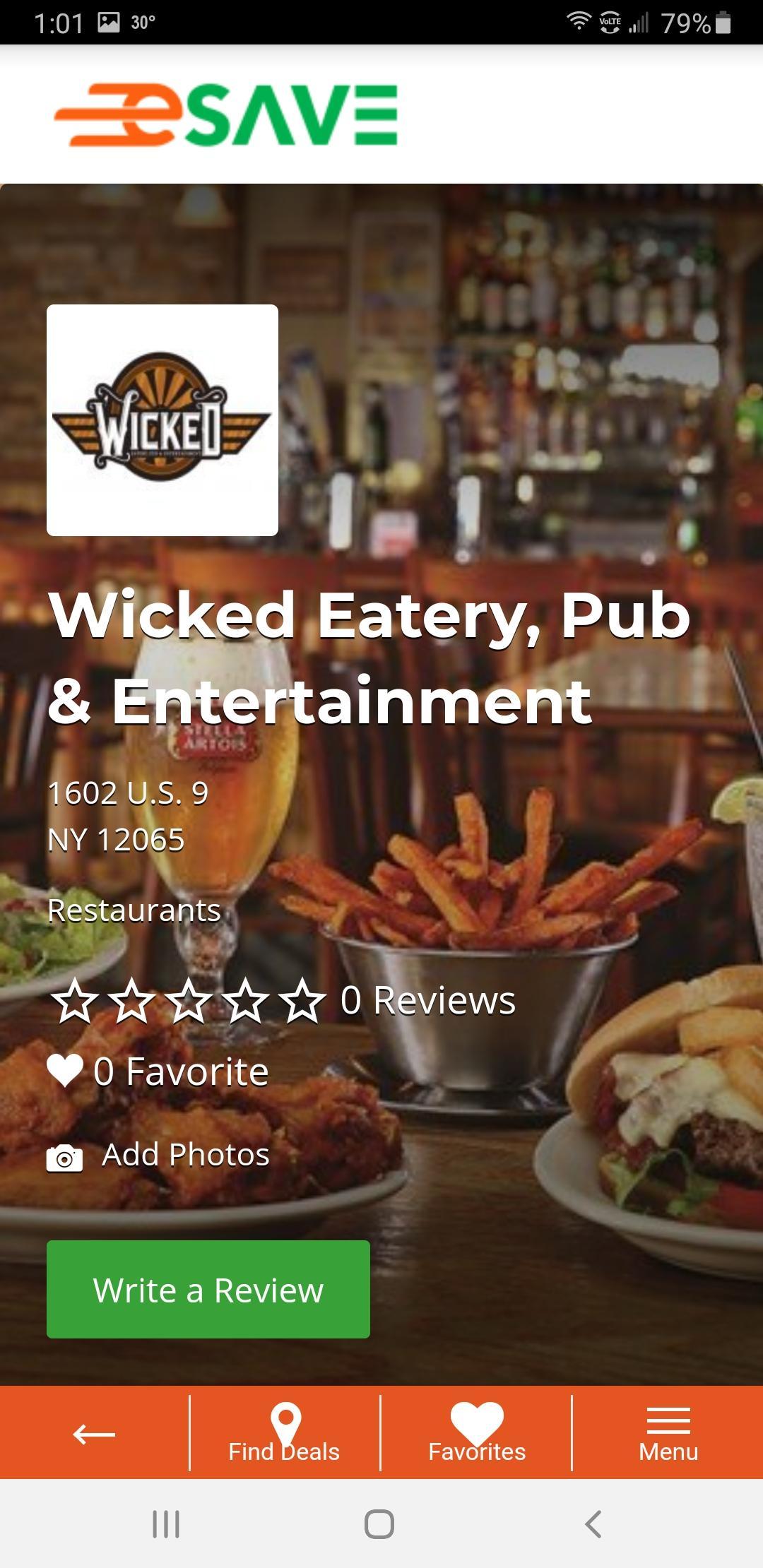
Task: Tap the Write a Review button
Action: pyautogui.click(x=208, y=1289)
